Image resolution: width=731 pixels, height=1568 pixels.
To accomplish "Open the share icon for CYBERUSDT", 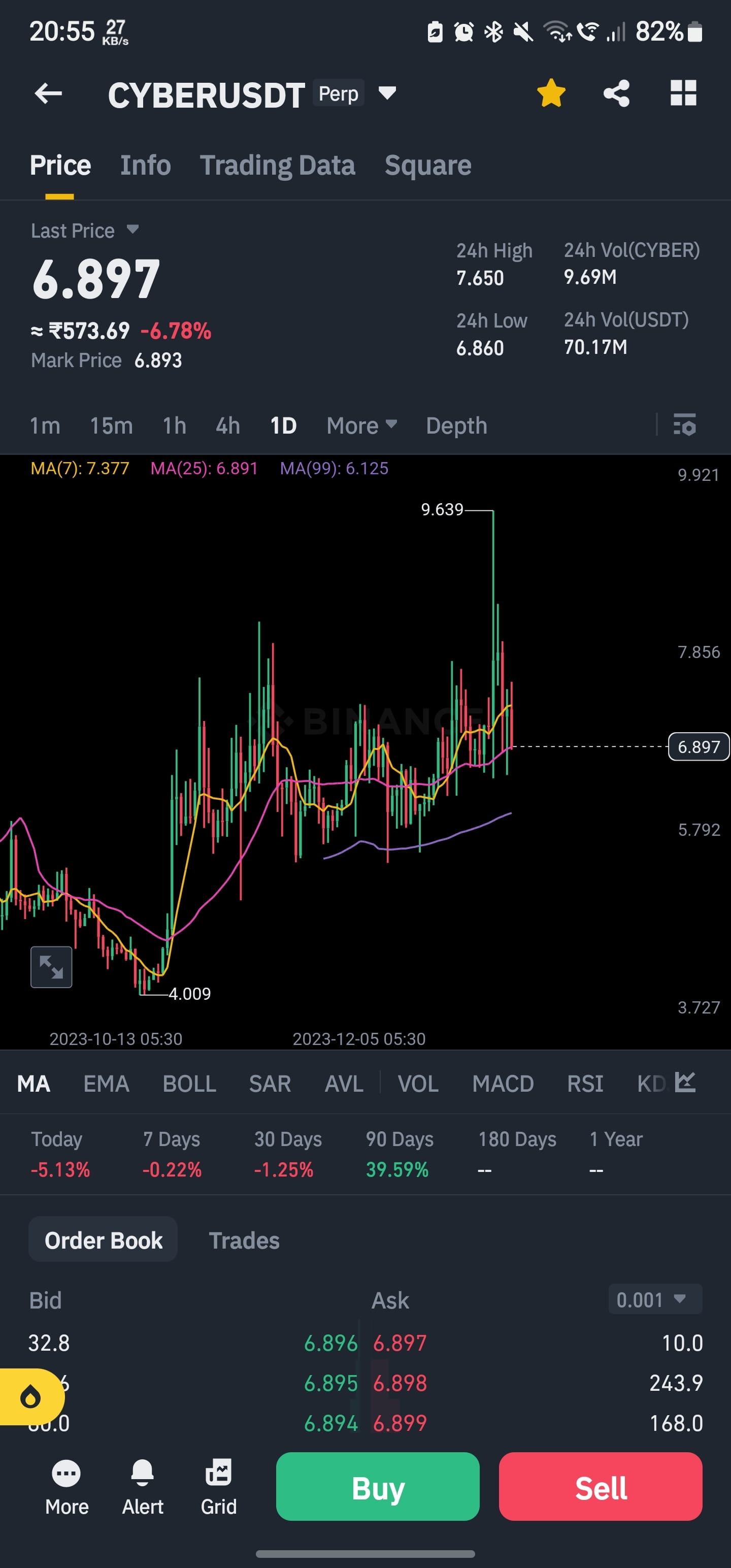I will (x=617, y=92).
